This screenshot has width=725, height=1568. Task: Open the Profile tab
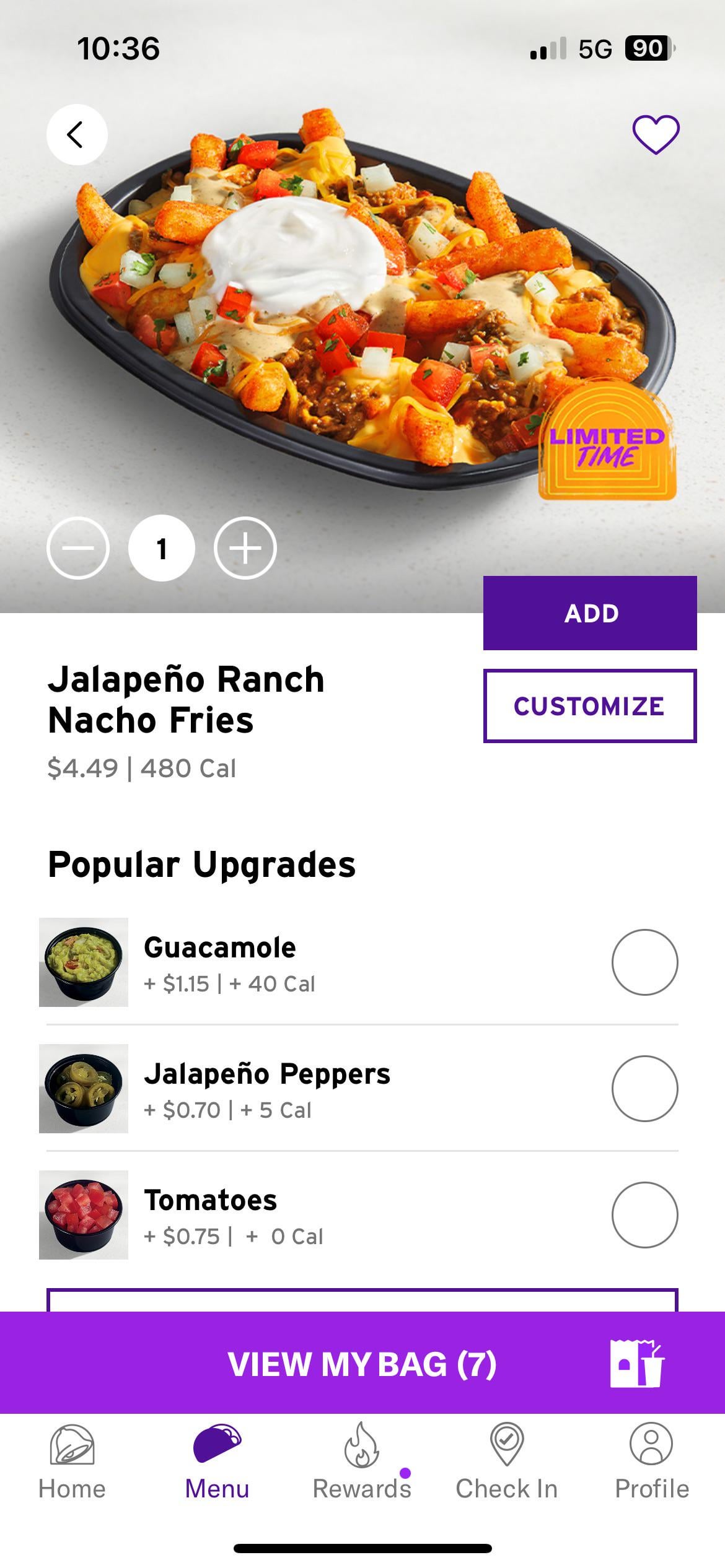[652, 1463]
